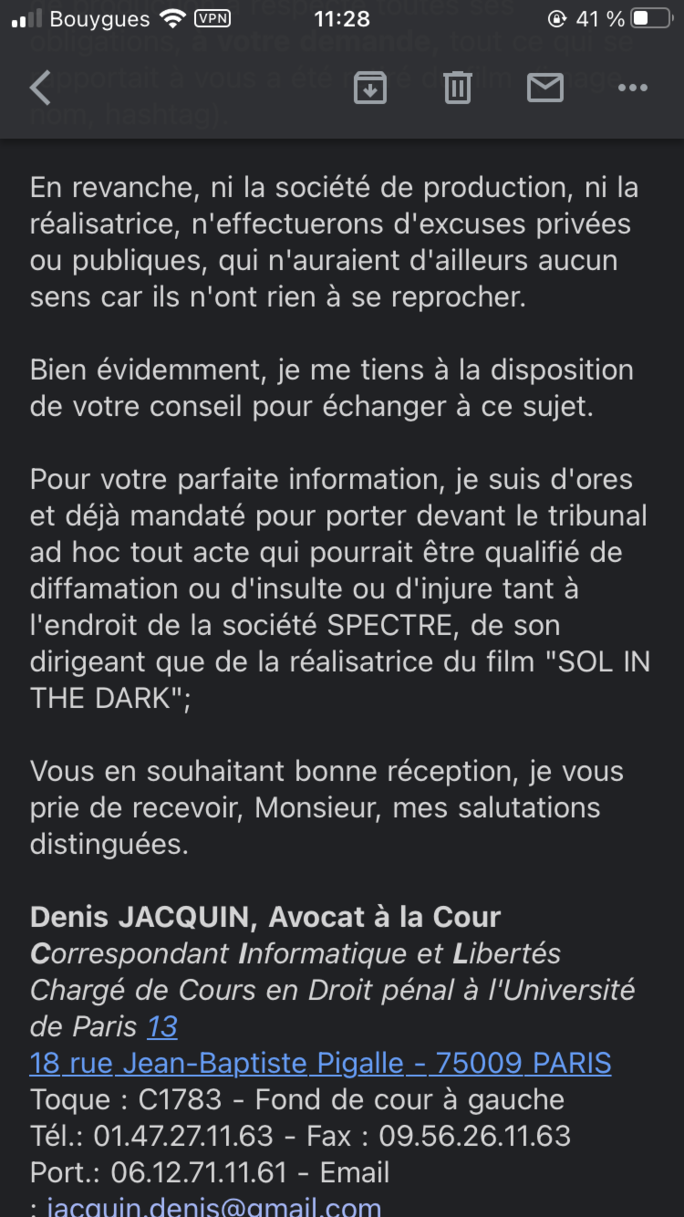
Task: Open the 18 rue Jean-Baptiste Pigalle address link
Action: (x=320, y=1063)
